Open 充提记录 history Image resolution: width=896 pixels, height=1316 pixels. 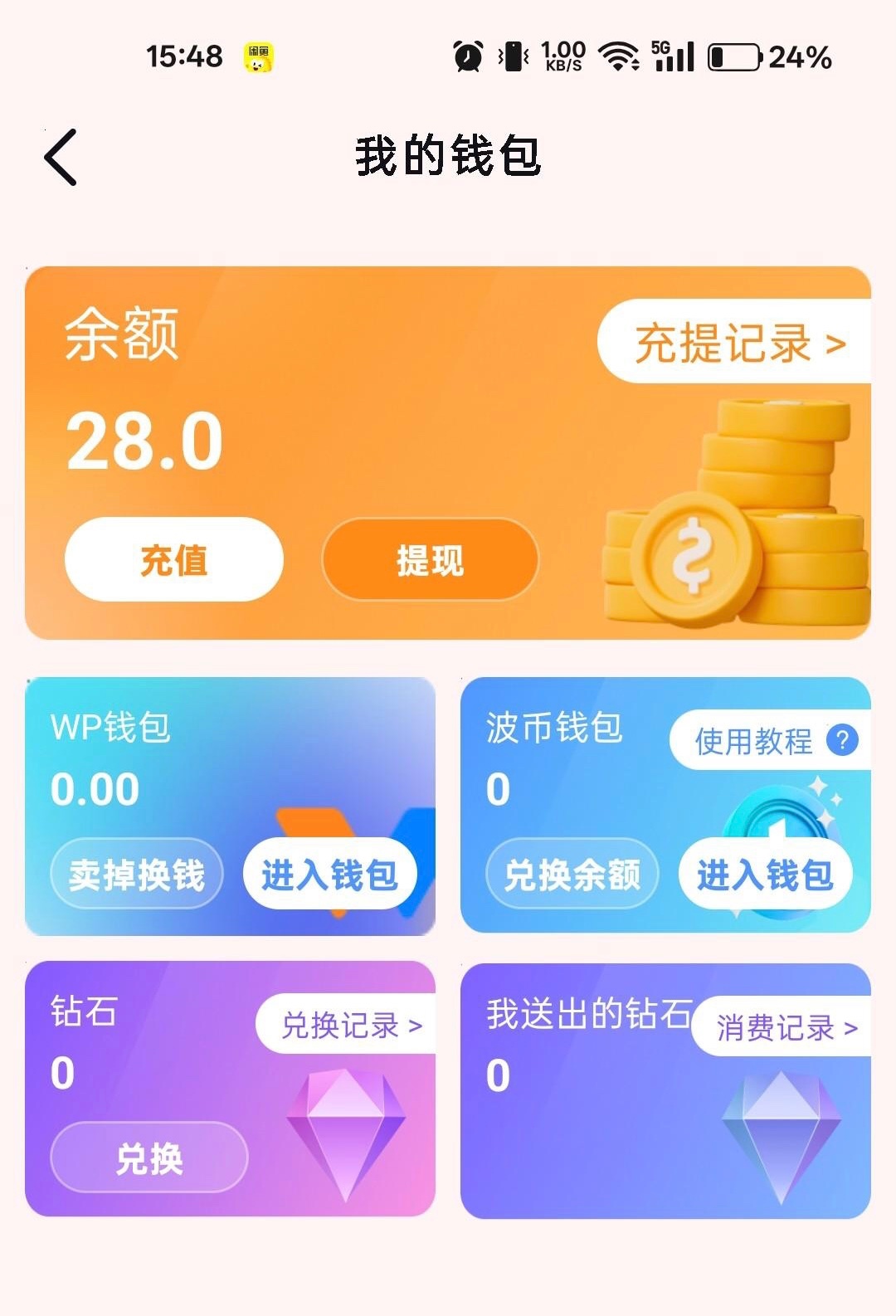[x=738, y=342]
